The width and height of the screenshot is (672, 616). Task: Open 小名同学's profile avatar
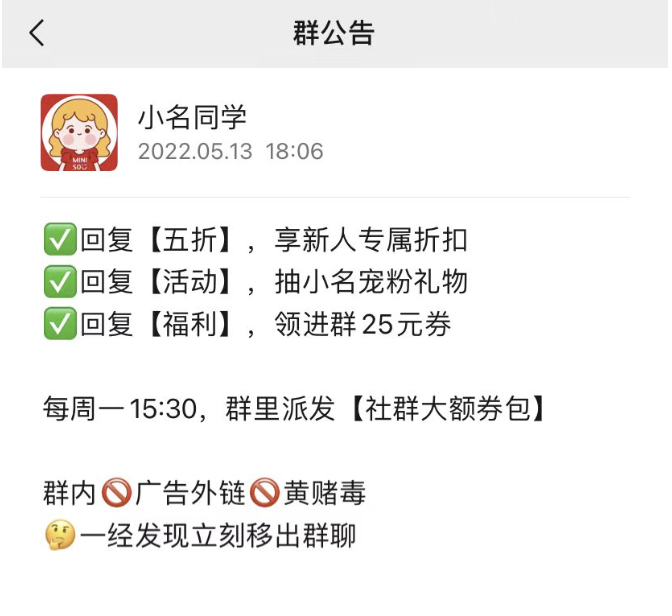tap(79, 133)
